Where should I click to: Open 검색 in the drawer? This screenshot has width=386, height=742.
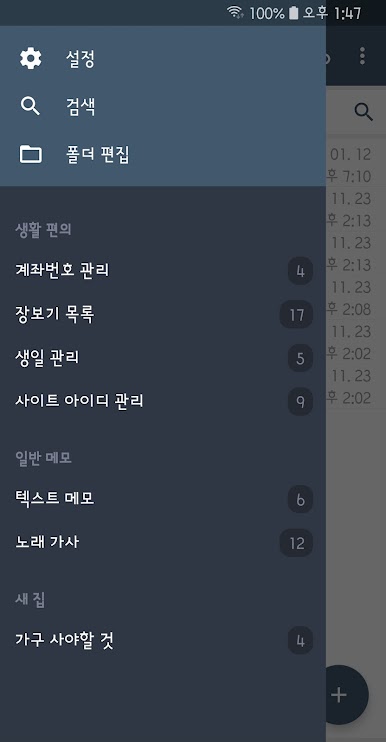pyautogui.click(x=163, y=106)
